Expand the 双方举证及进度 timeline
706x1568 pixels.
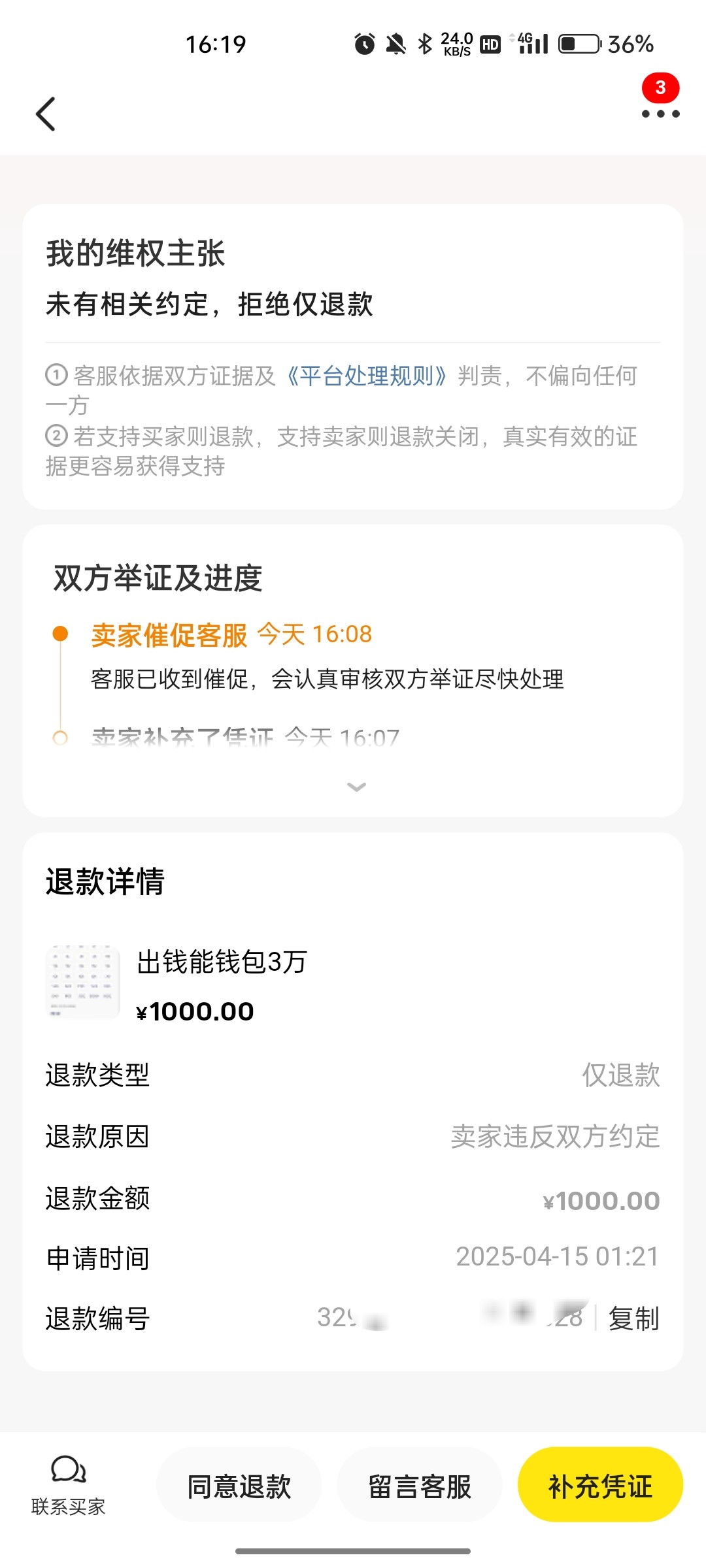pyautogui.click(x=356, y=787)
